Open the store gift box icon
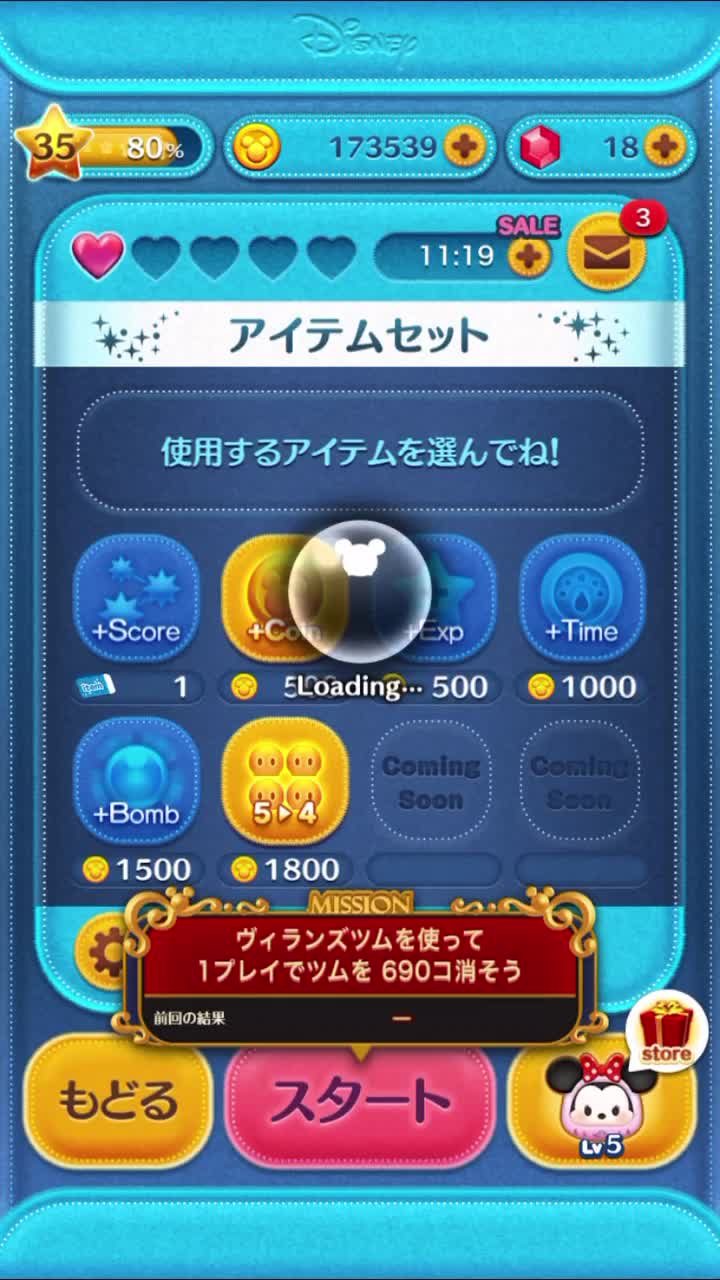The height and width of the screenshot is (1280, 720). [x=666, y=1030]
